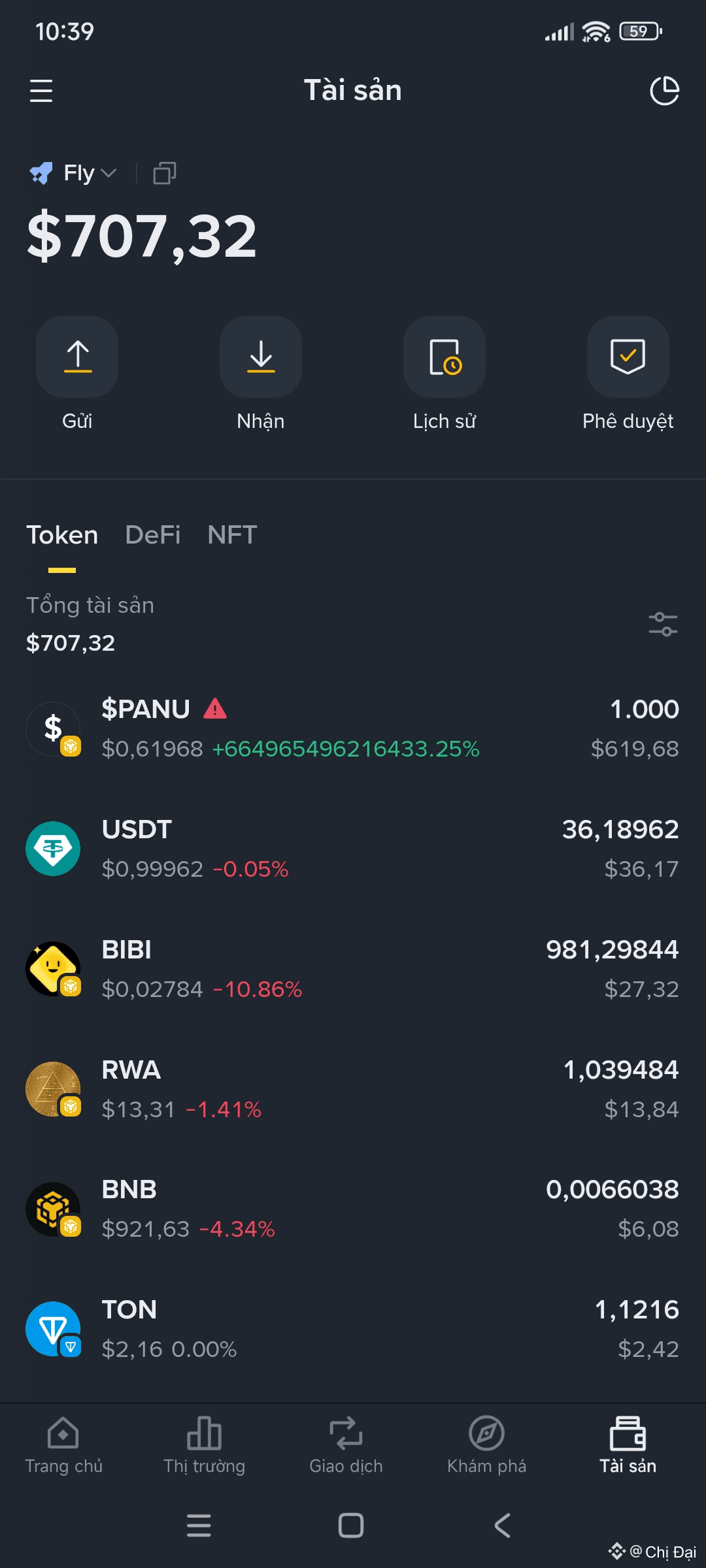Switch to the Thị trường tab
Image resolution: width=706 pixels, height=1568 pixels.
tap(205, 1445)
